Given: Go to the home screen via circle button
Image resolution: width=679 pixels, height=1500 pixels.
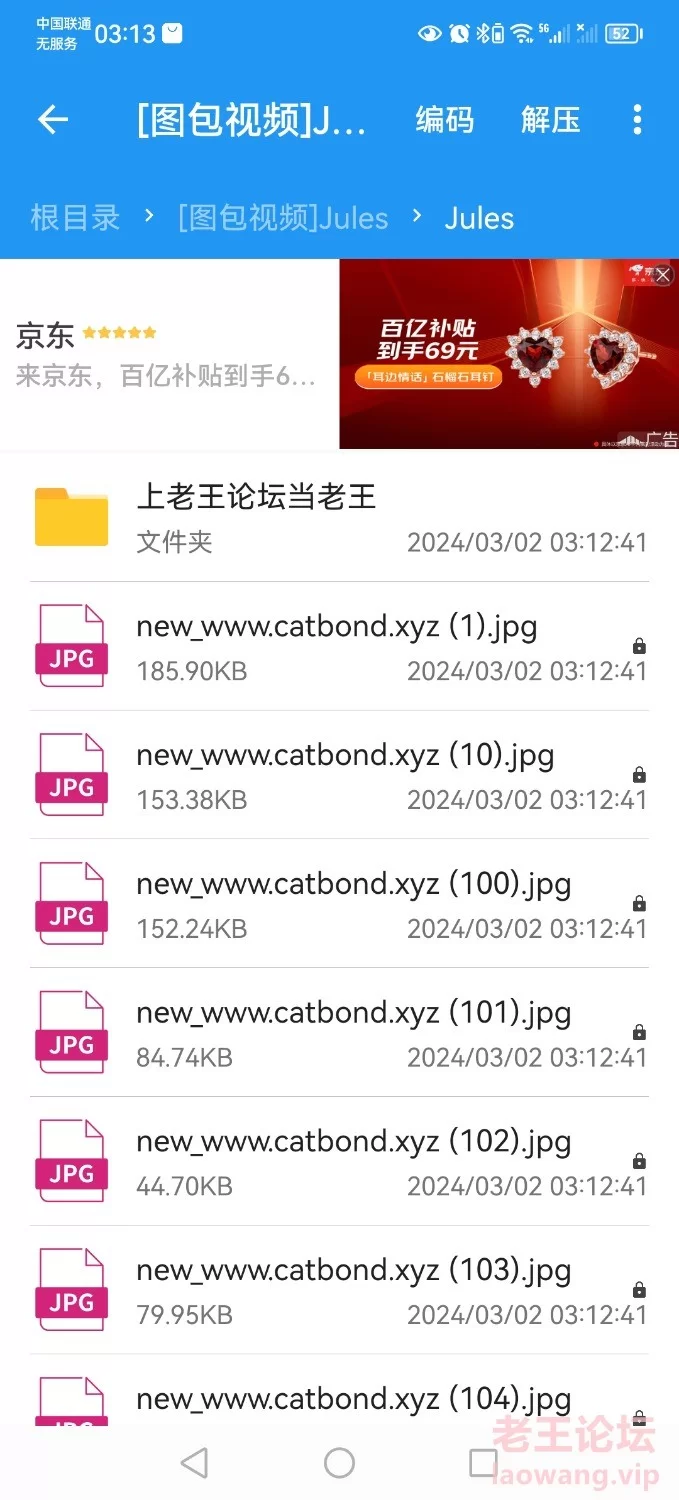Looking at the screenshot, I should [339, 1463].
